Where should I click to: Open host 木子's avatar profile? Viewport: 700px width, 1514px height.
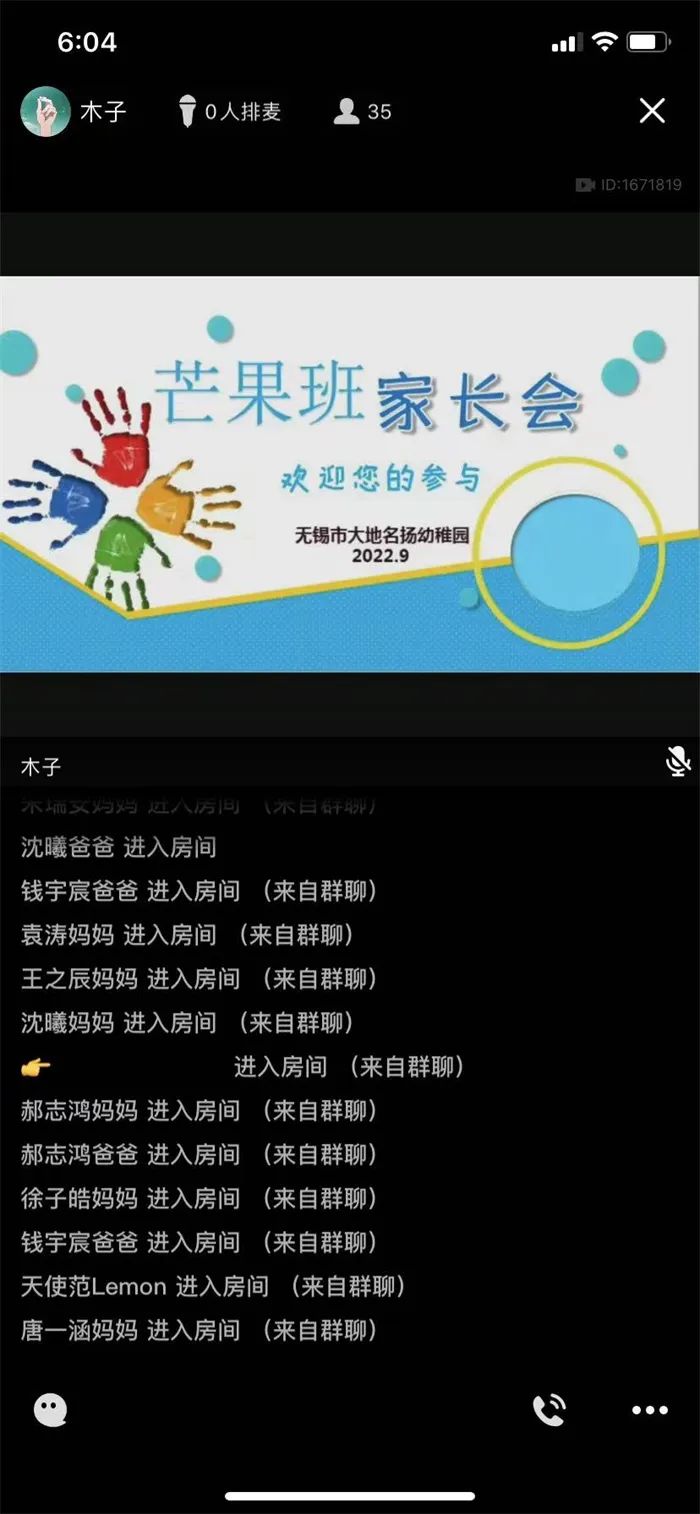(45, 111)
